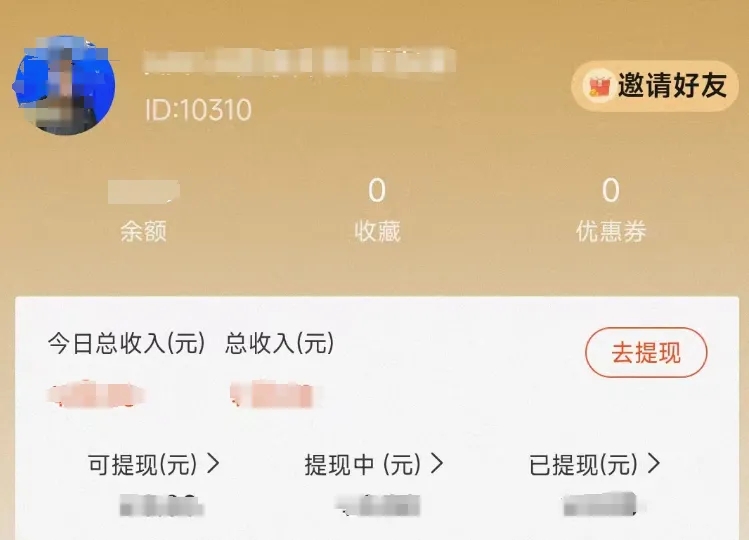Open the profile avatar picture

point(64,87)
